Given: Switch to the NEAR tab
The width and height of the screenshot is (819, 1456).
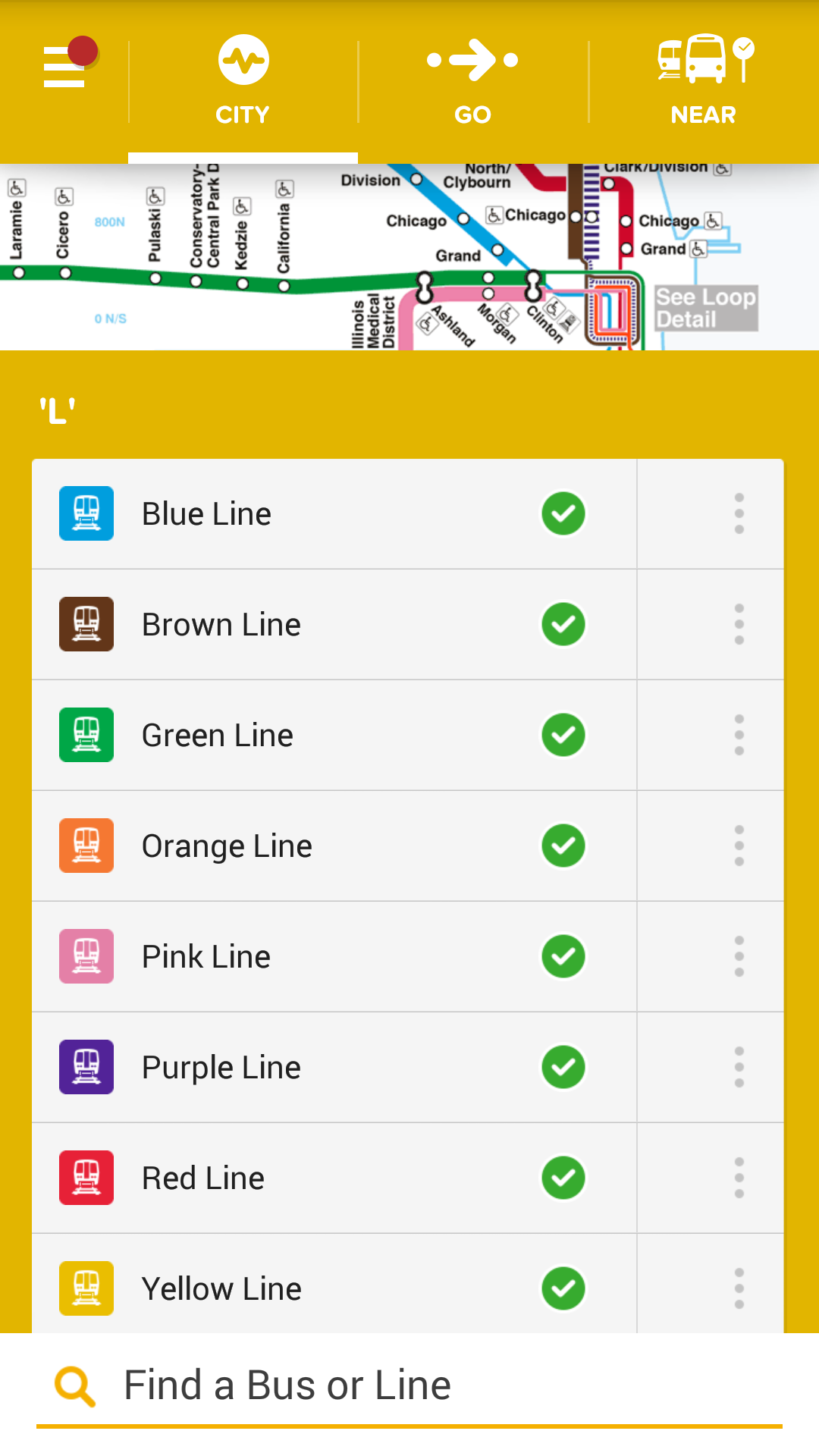Looking at the screenshot, I should (x=703, y=82).
